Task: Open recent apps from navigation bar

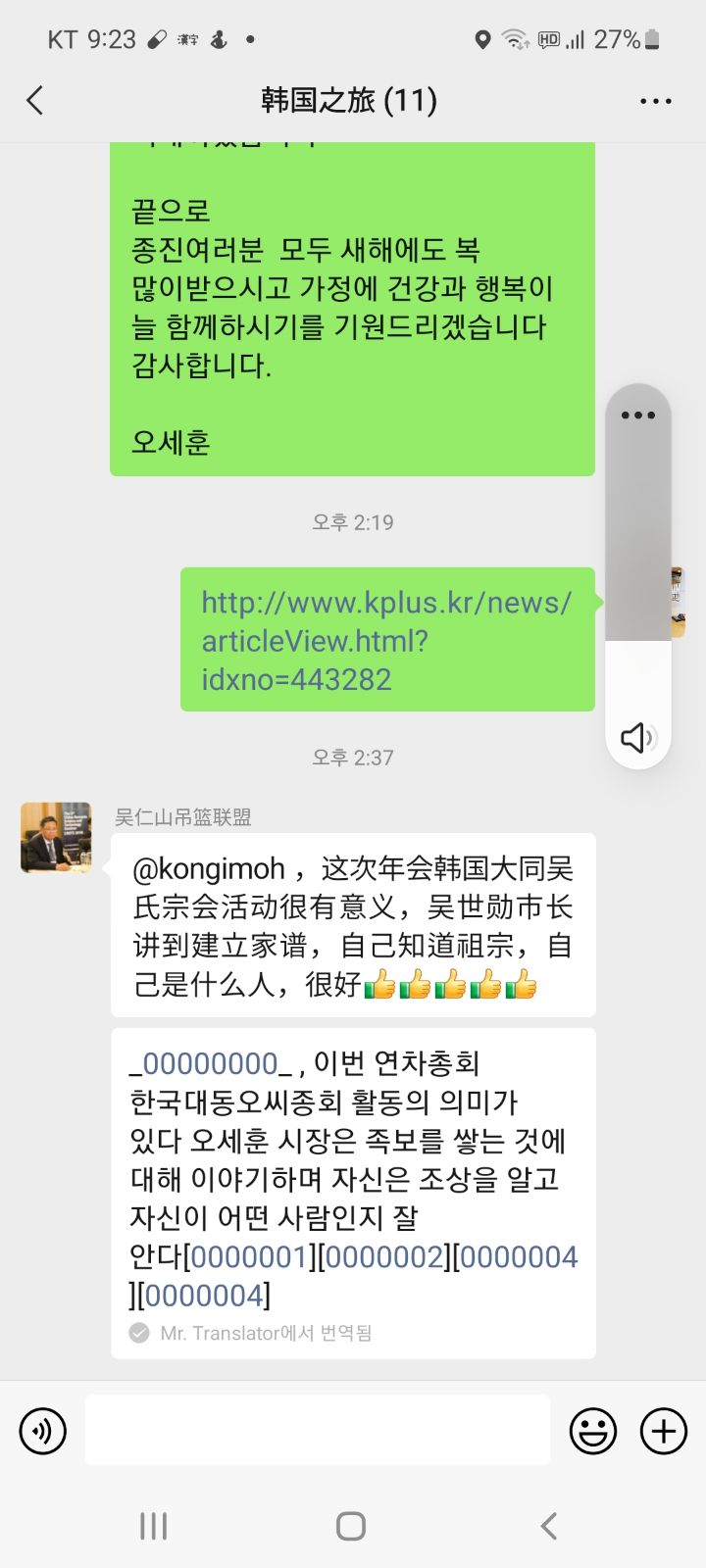Action: [x=154, y=1526]
